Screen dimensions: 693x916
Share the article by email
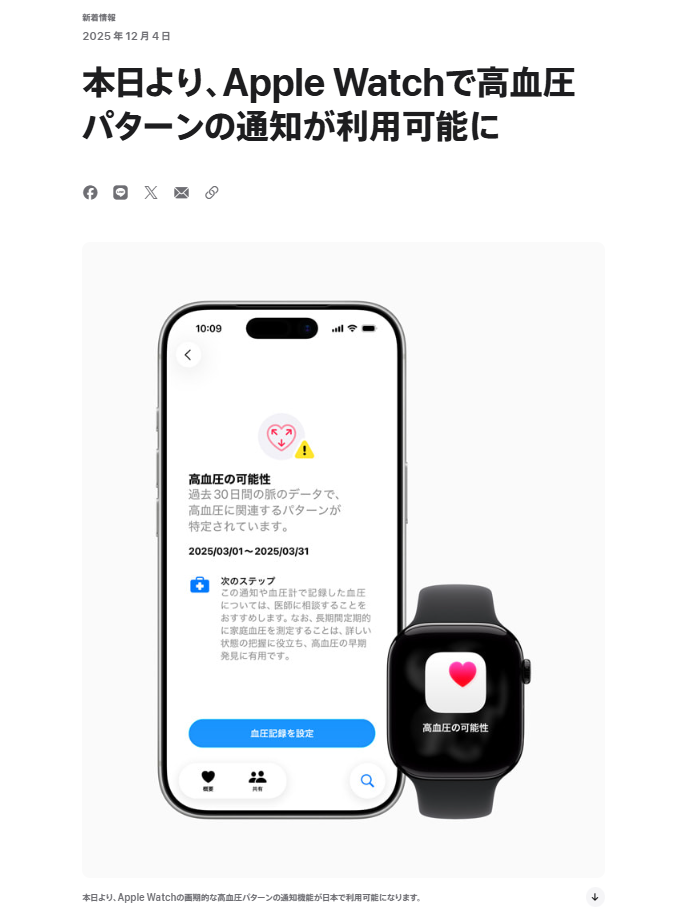[181, 193]
